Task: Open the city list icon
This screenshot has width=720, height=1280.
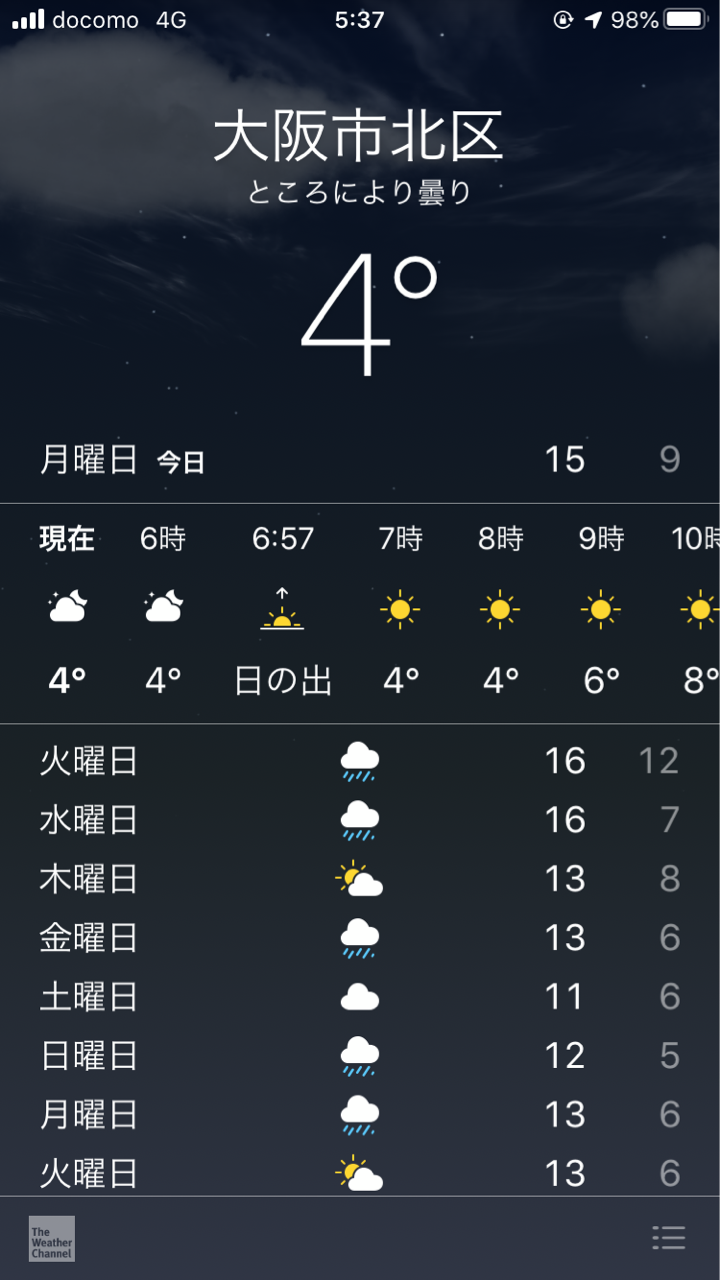Action: pos(668,1238)
